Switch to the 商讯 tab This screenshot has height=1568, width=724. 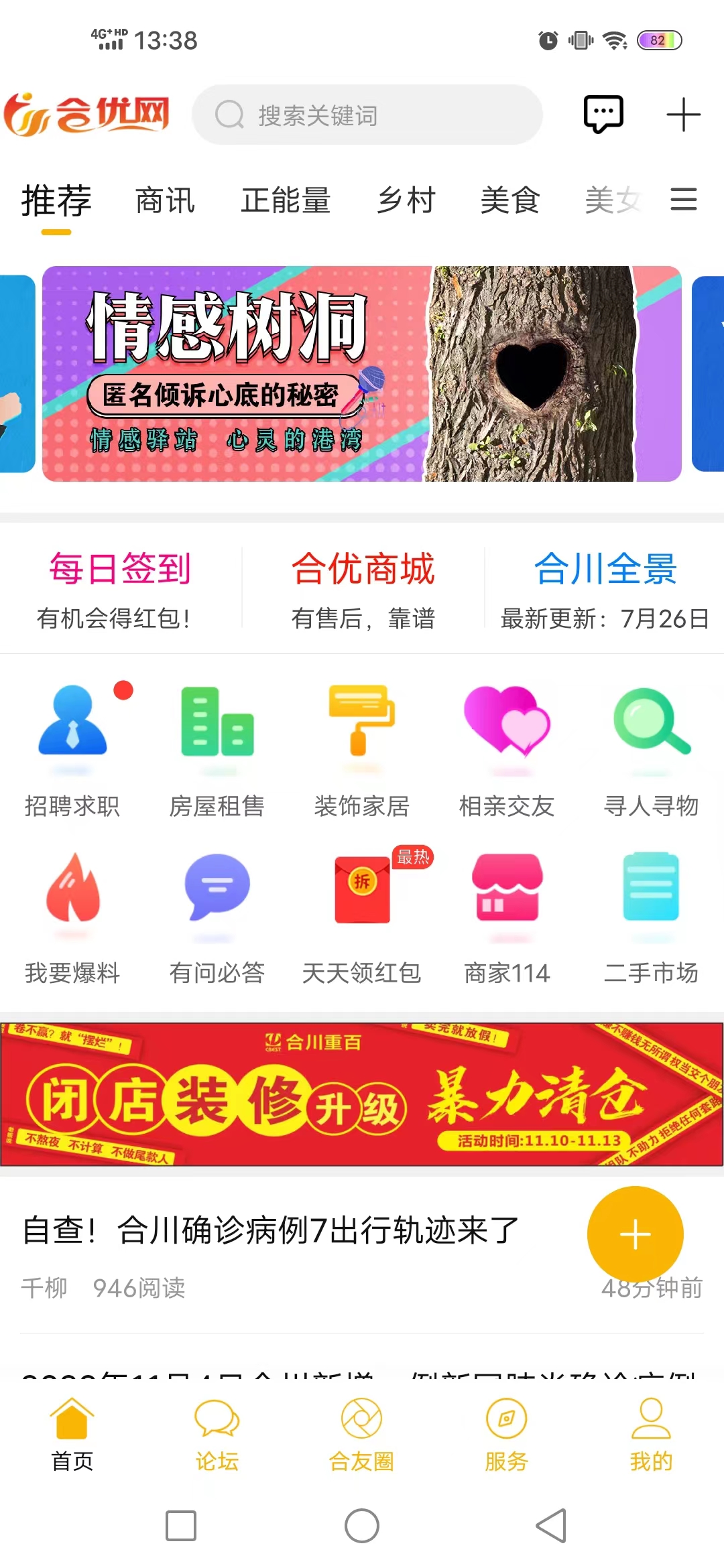[x=165, y=200]
